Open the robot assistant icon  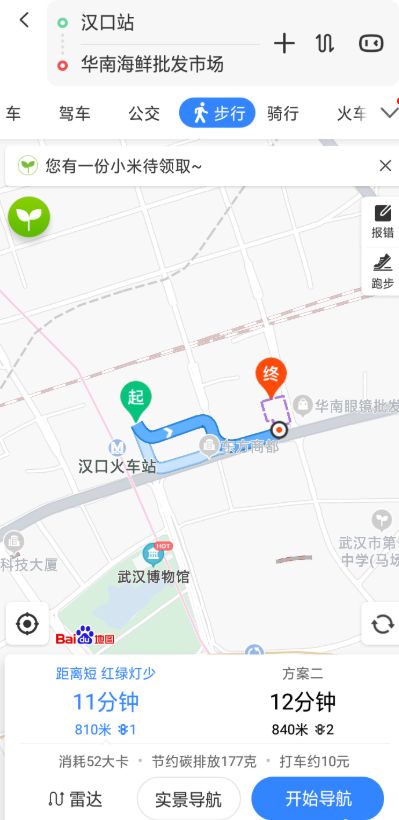tap(371, 43)
